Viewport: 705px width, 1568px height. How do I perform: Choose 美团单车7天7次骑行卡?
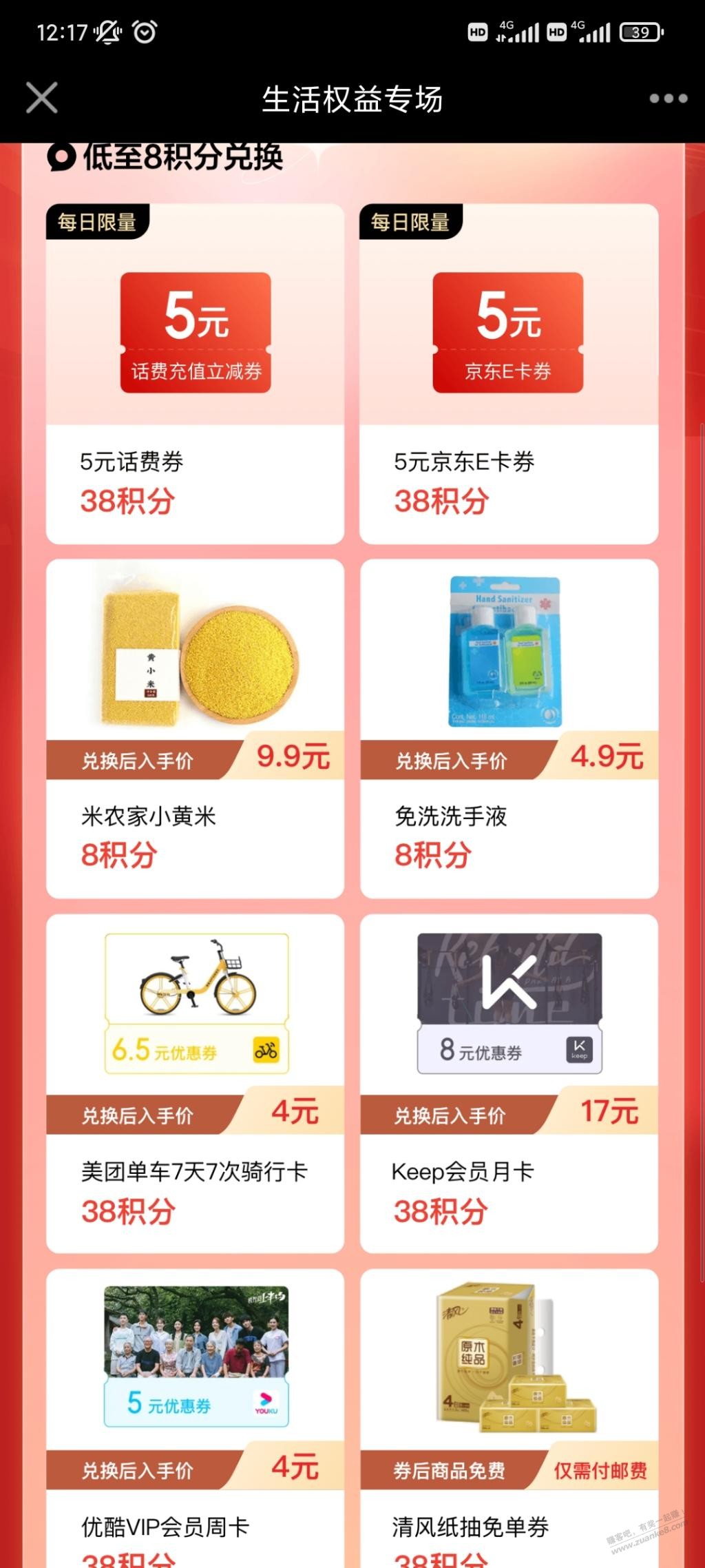(x=195, y=1083)
